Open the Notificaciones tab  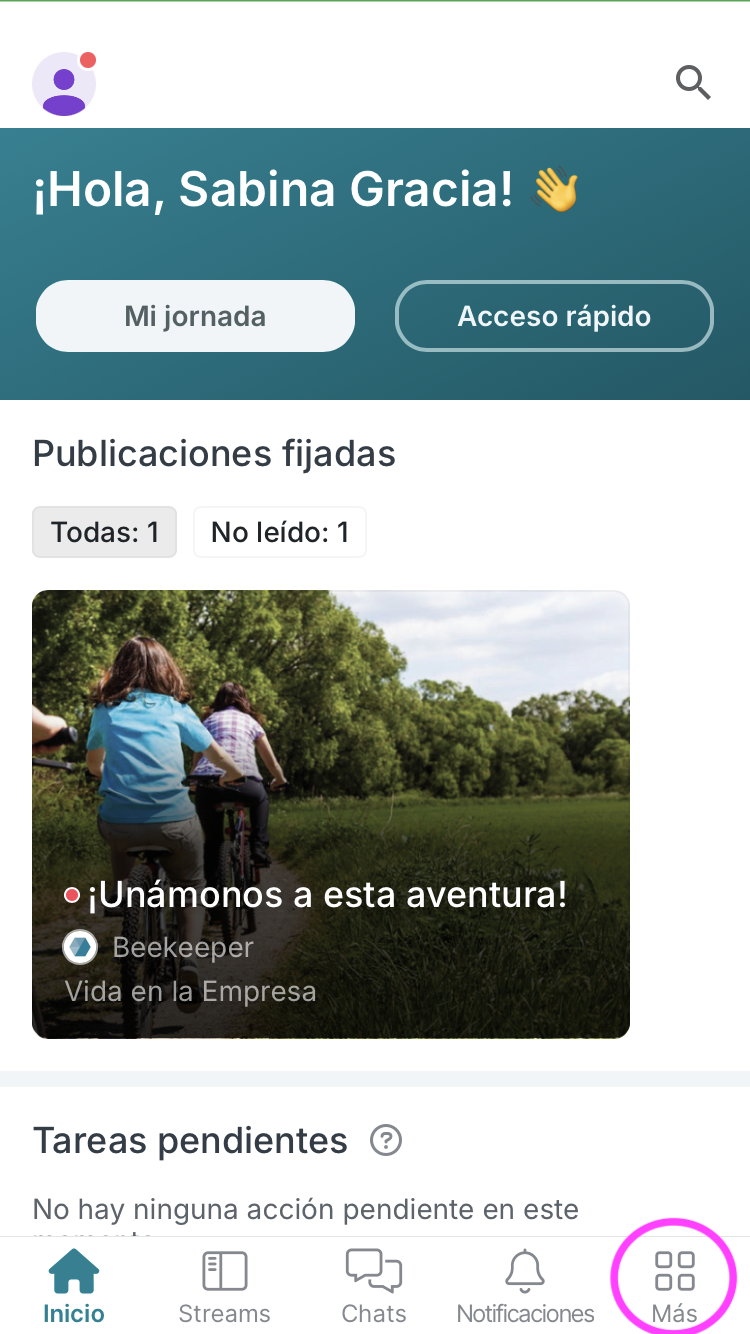(525, 1286)
